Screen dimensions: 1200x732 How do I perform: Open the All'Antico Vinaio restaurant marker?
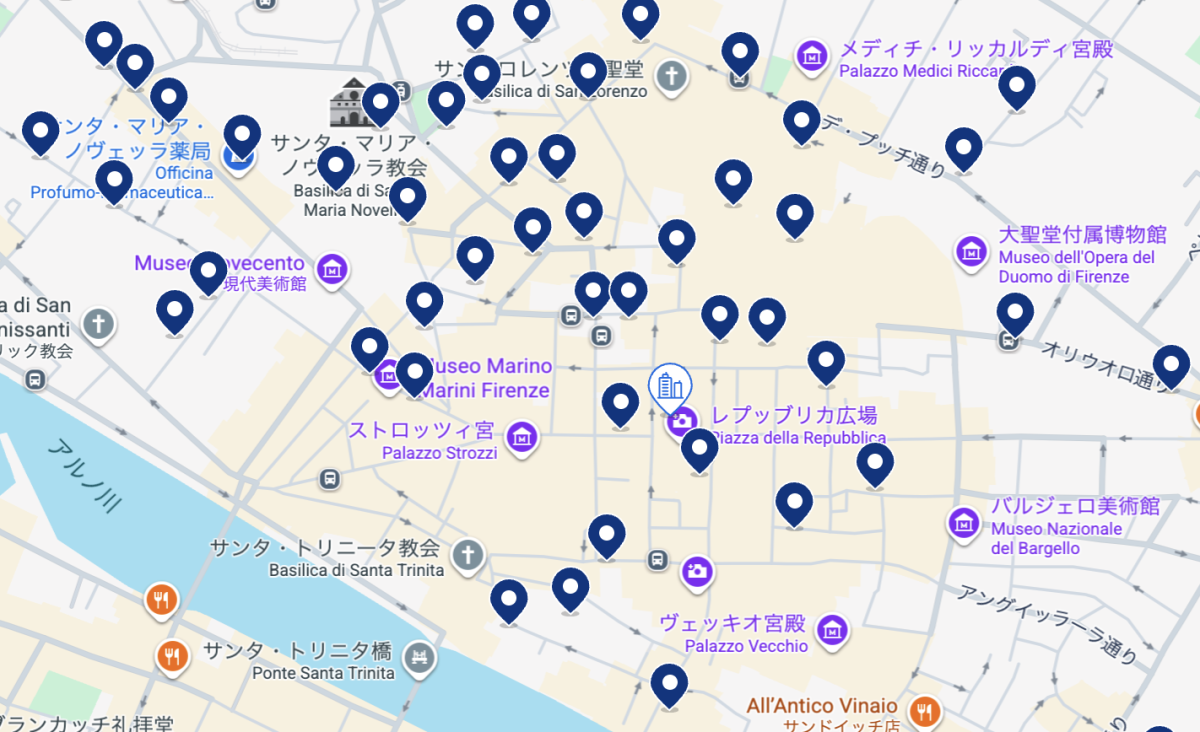point(925,711)
